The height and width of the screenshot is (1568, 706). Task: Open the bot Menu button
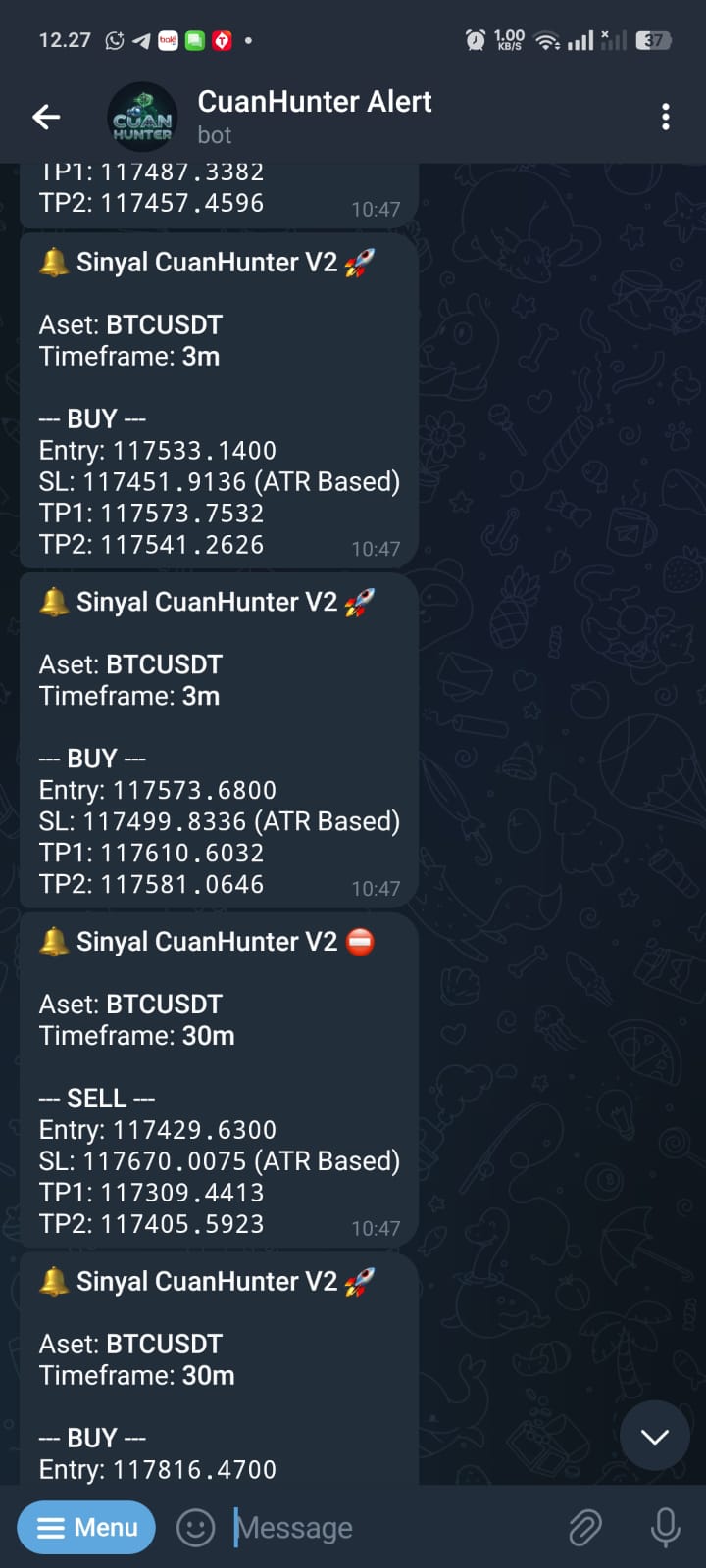pyautogui.click(x=86, y=1527)
